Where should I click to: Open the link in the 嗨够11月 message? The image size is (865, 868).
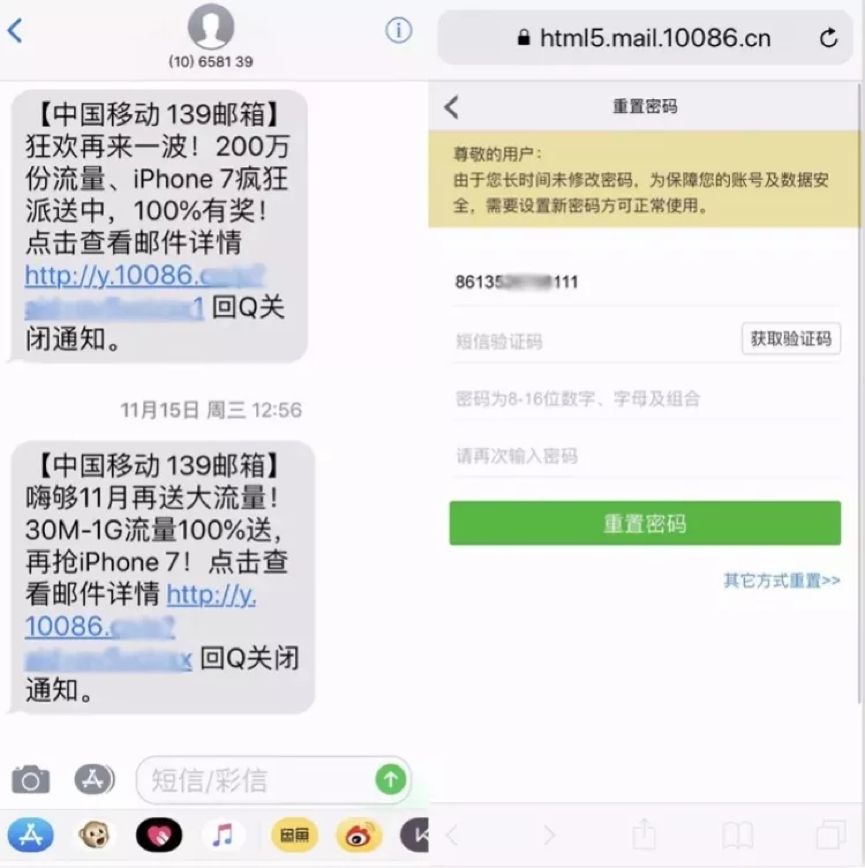pyautogui.click(x=210, y=595)
